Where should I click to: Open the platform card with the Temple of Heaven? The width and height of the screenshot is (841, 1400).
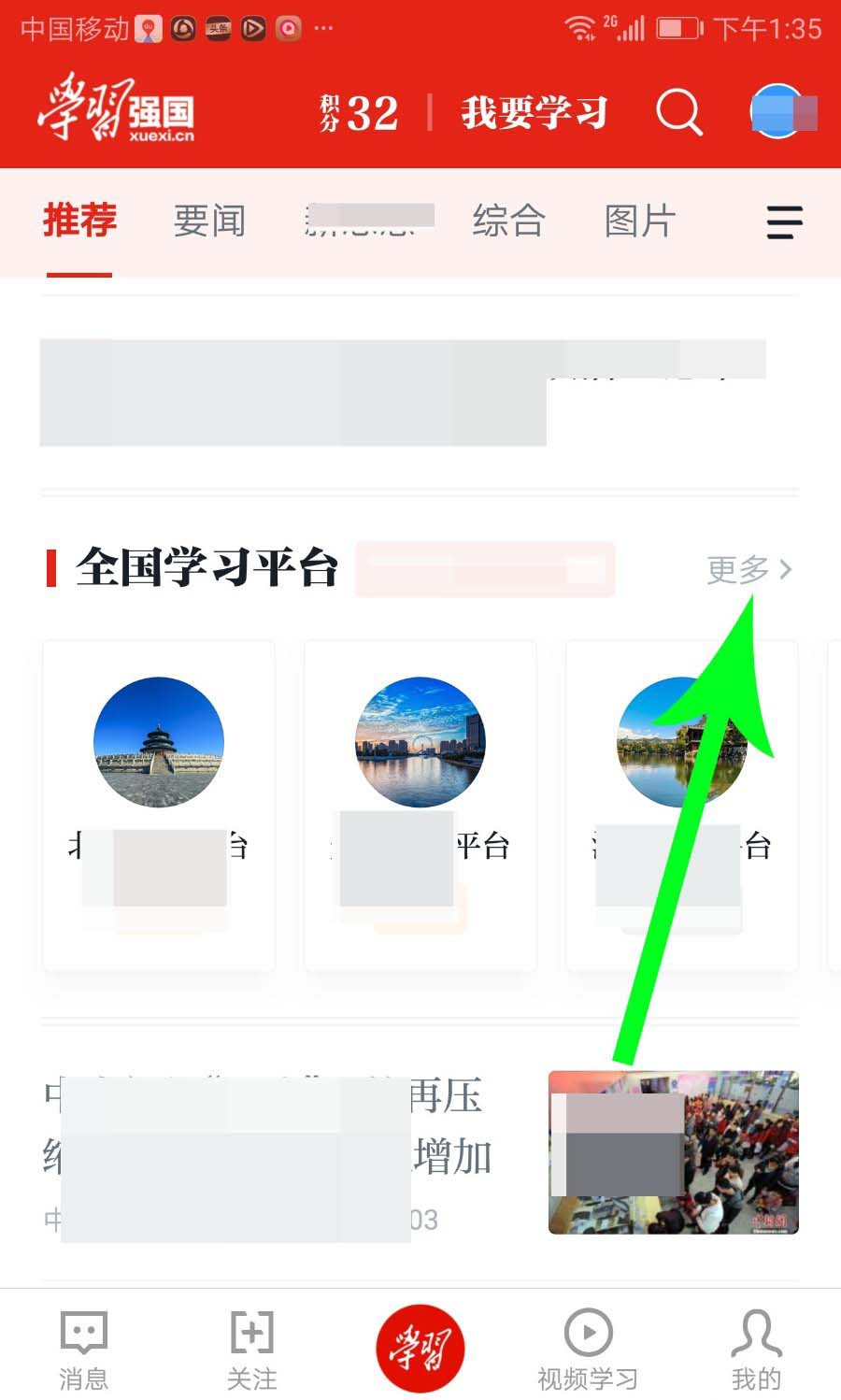pos(159,804)
